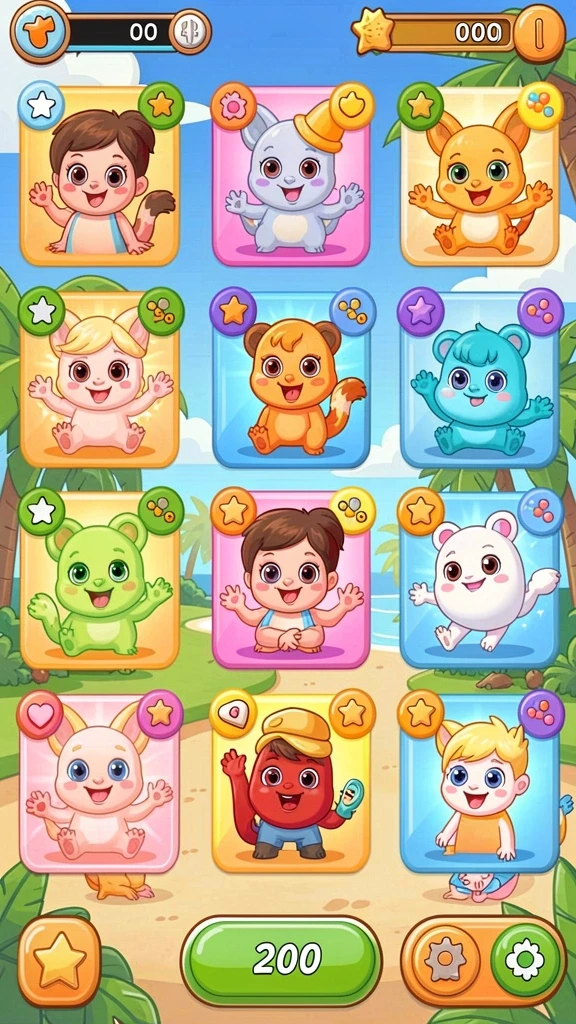Tap the orange bear with striped tail card

coord(291,379)
